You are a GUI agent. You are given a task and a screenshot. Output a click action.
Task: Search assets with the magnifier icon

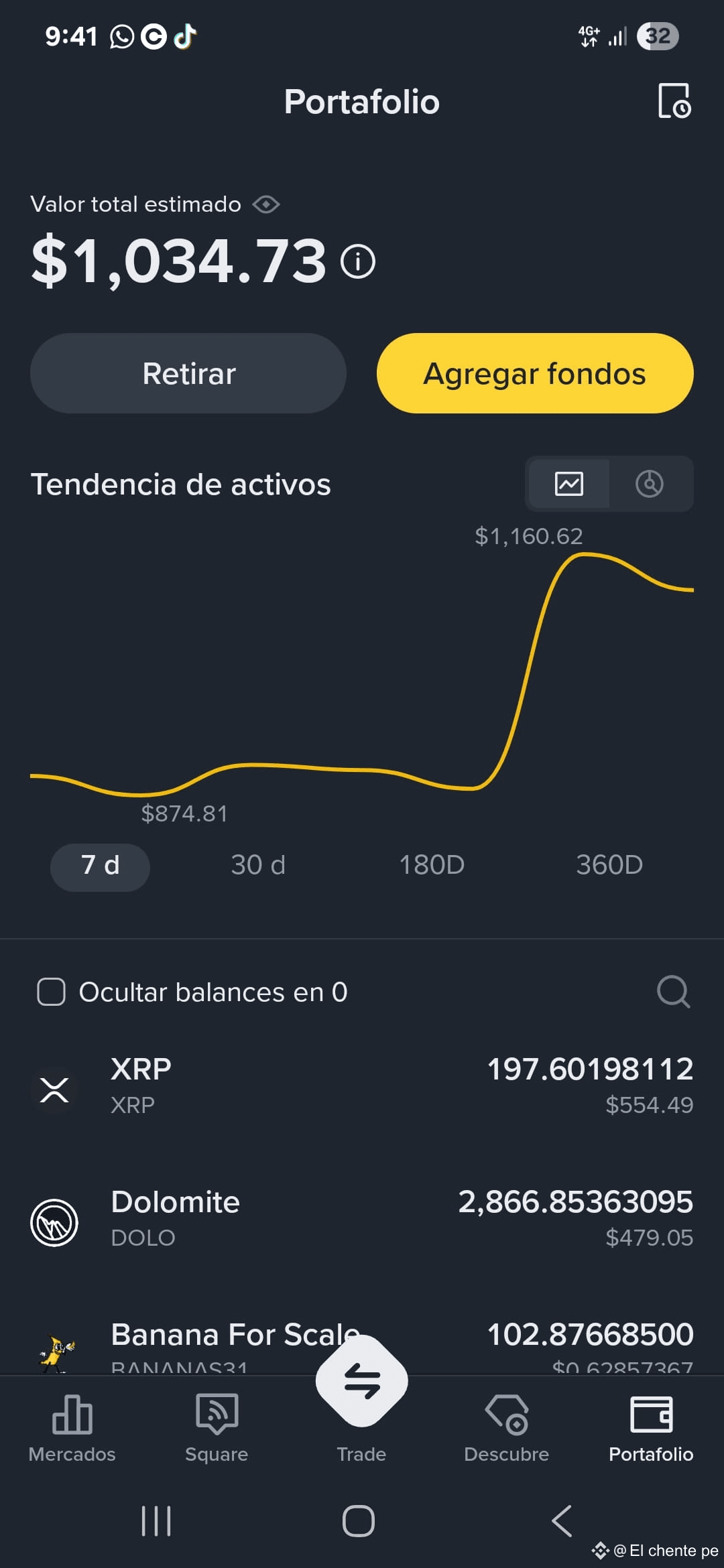pyautogui.click(x=673, y=992)
